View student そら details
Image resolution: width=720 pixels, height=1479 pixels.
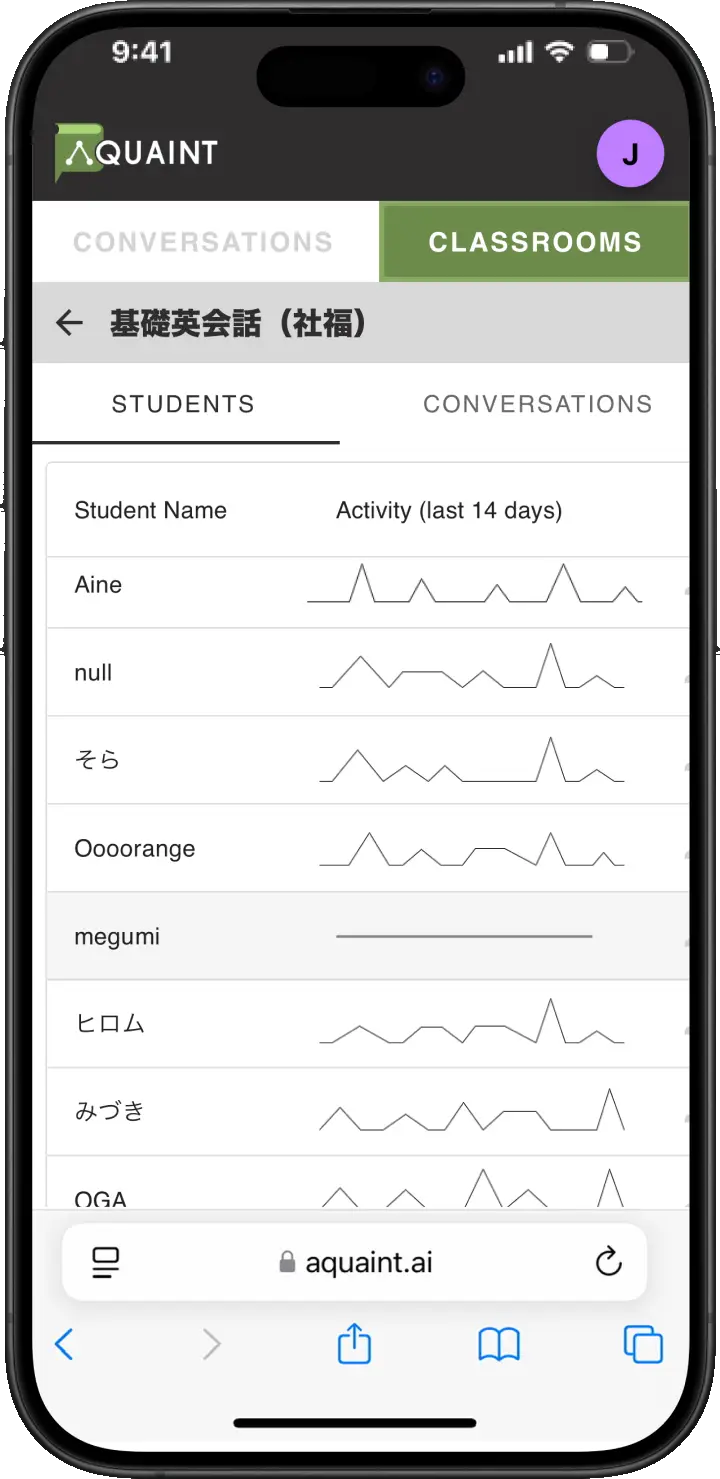[x=368, y=760]
